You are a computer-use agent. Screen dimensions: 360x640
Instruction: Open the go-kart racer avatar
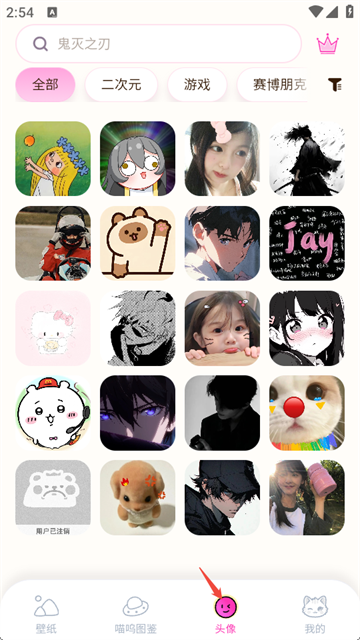(53, 243)
